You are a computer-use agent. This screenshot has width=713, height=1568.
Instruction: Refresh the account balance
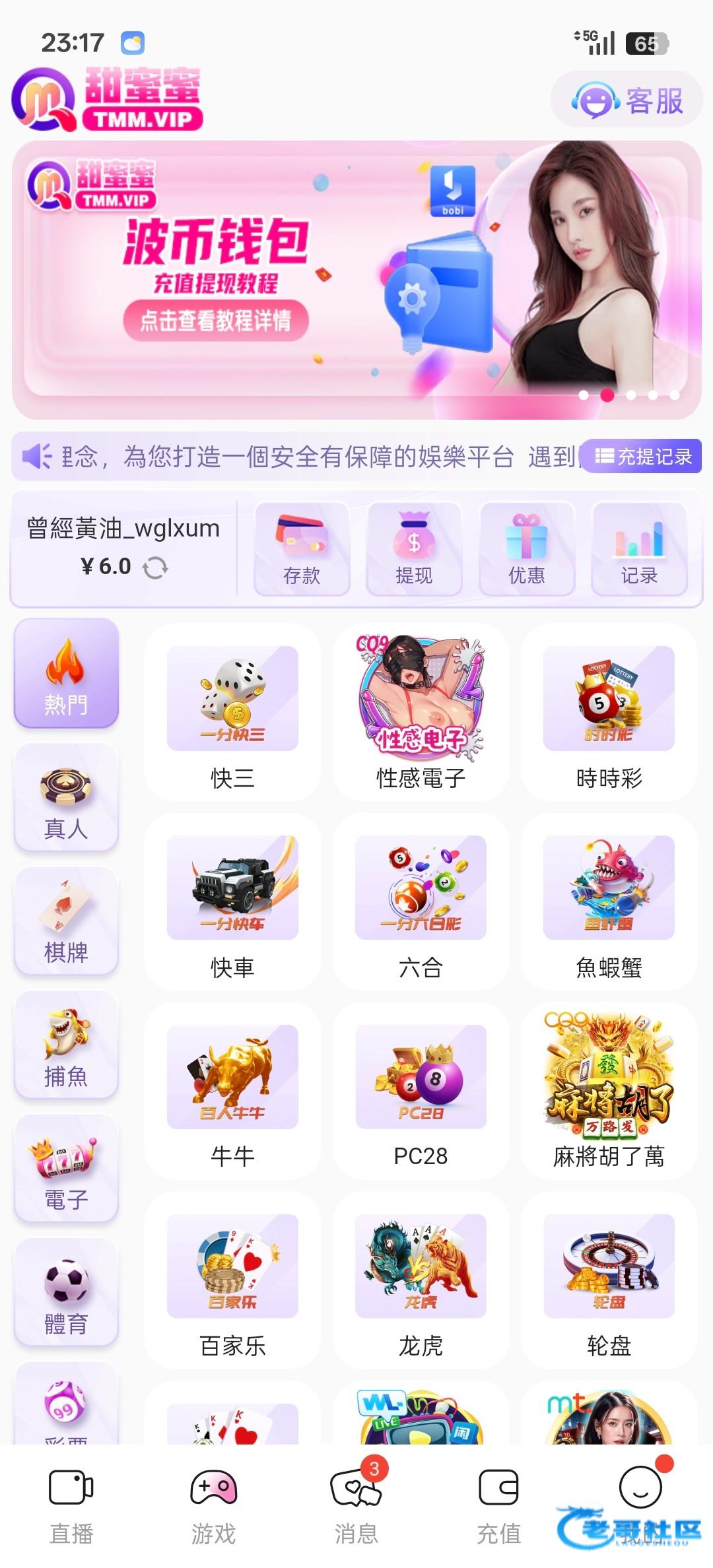click(x=156, y=568)
